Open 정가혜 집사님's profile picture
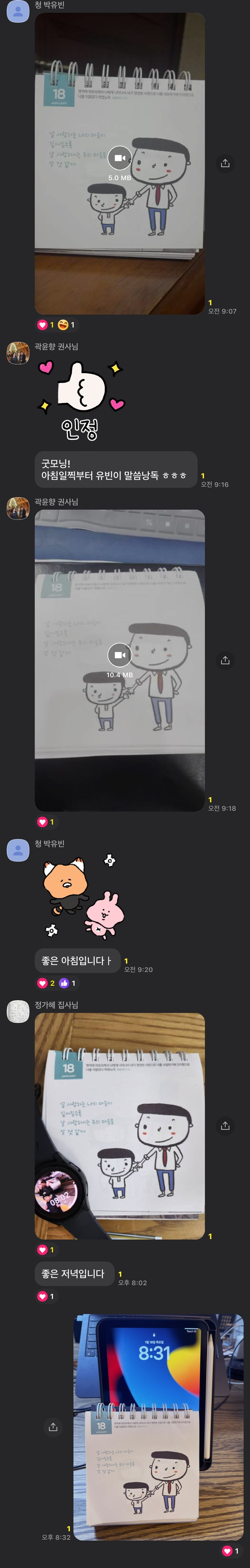The height and width of the screenshot is (1568, 250). (18, 1012)
